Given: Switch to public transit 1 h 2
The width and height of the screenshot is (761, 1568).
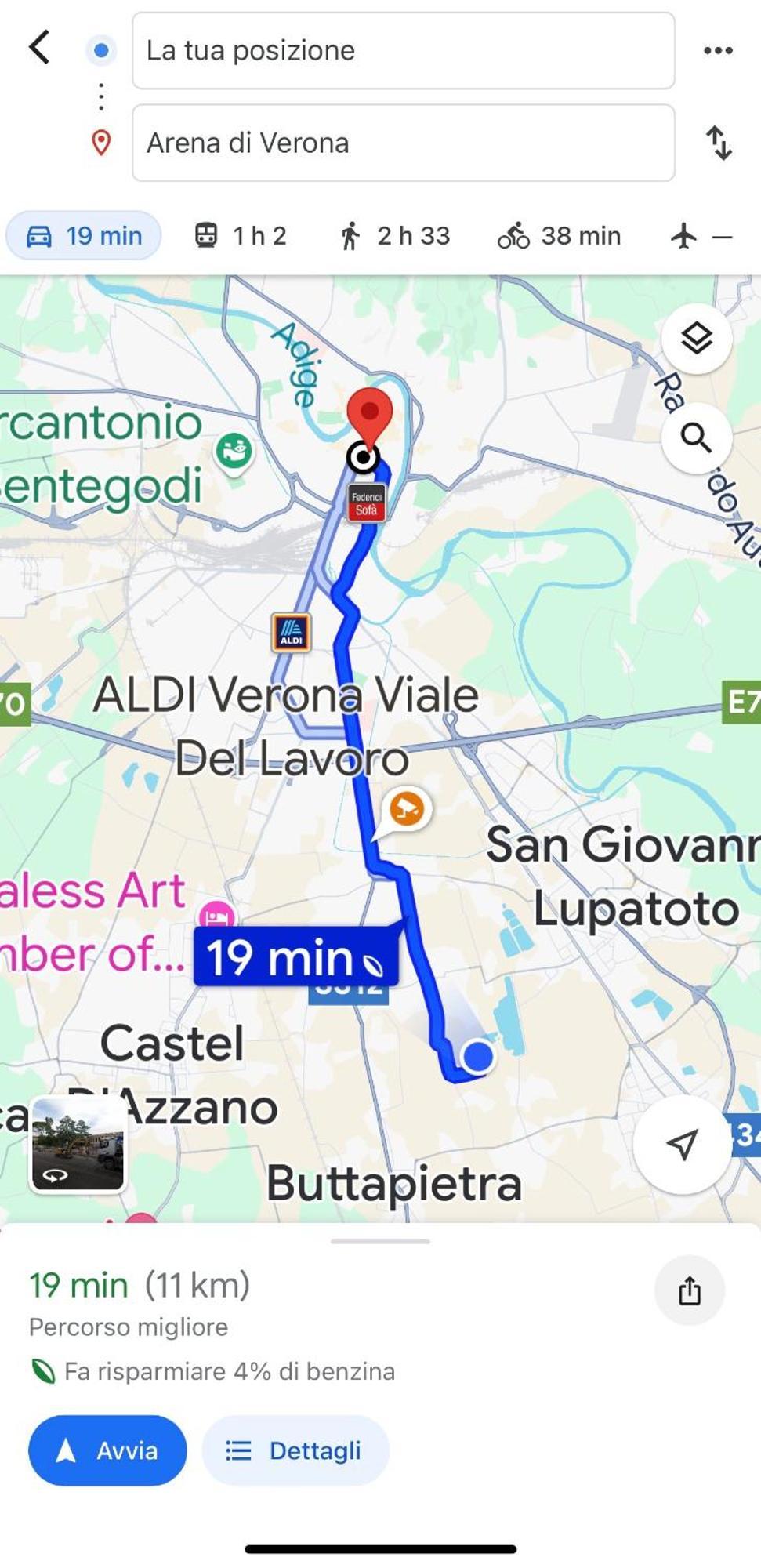Looking at the screenshot, I should 241,236.
